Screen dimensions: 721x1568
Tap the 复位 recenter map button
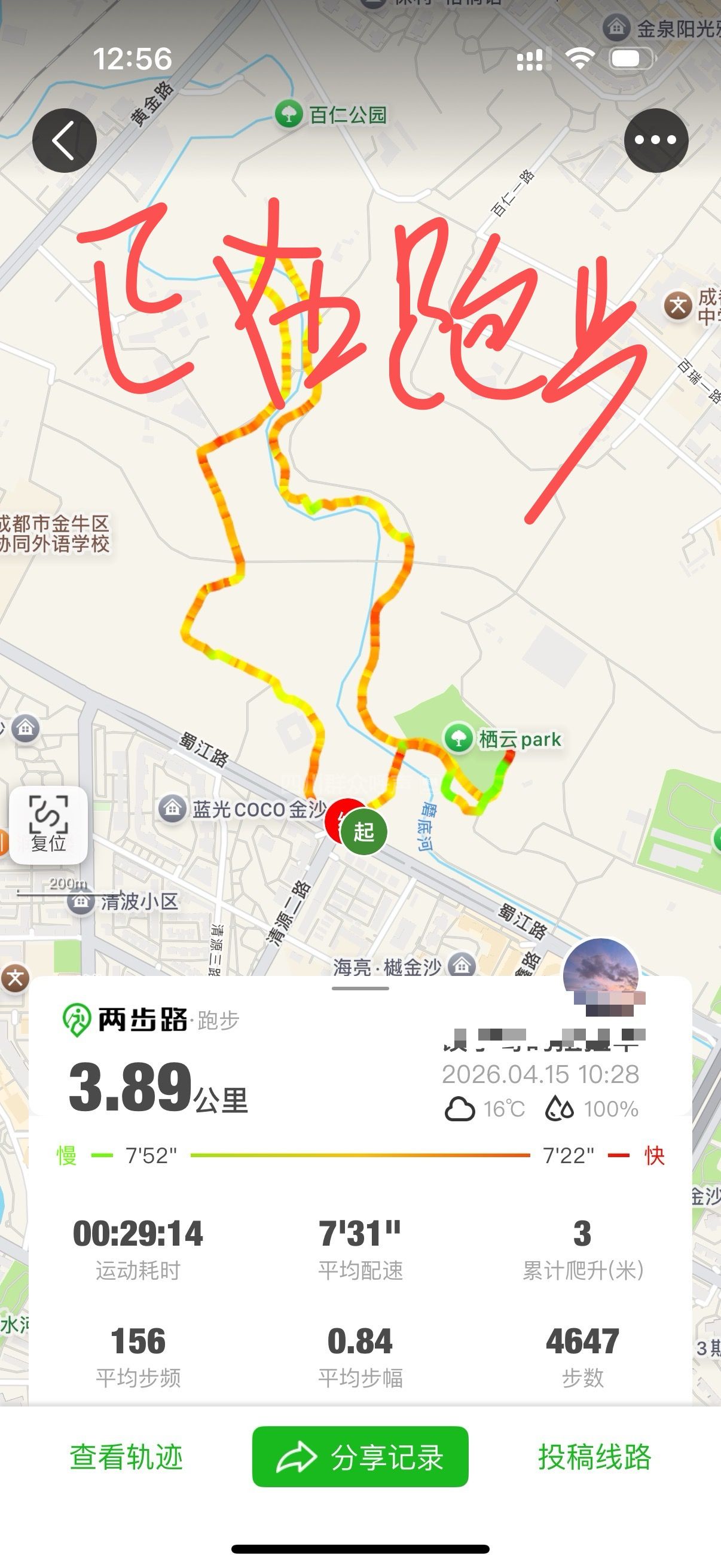coord(48,824)
